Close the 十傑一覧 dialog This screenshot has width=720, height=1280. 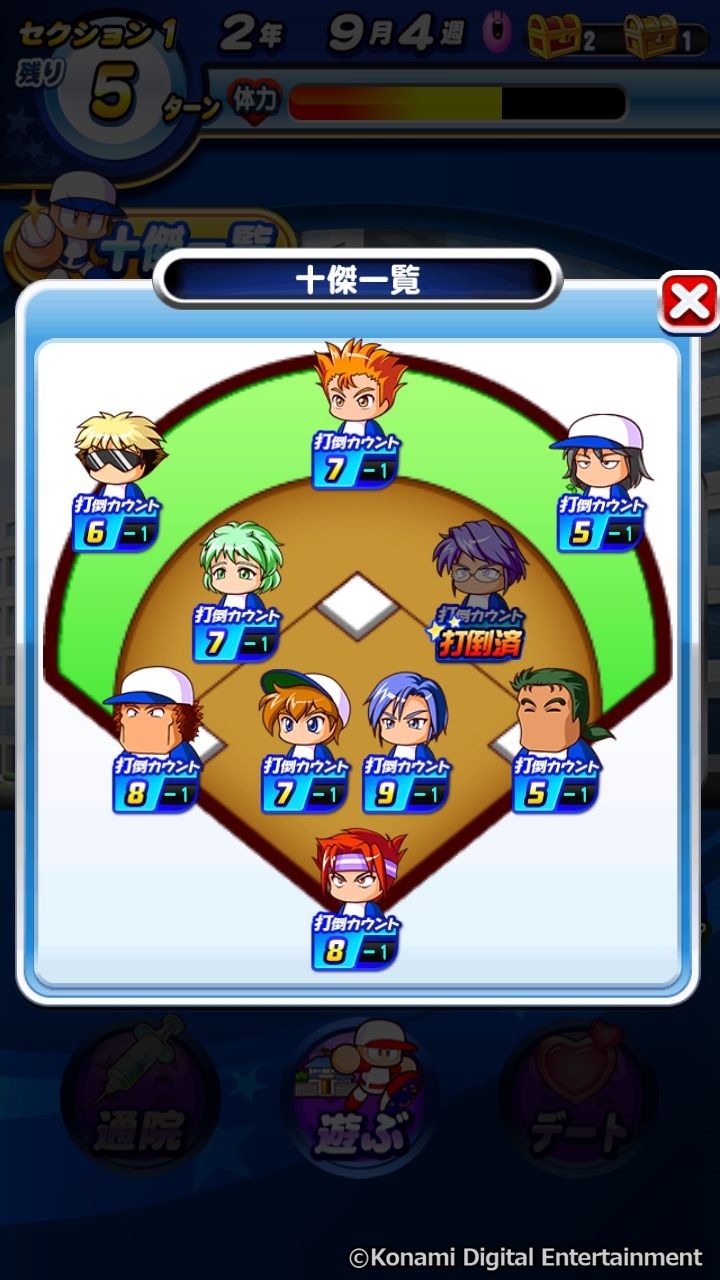[x=689, y=302]
